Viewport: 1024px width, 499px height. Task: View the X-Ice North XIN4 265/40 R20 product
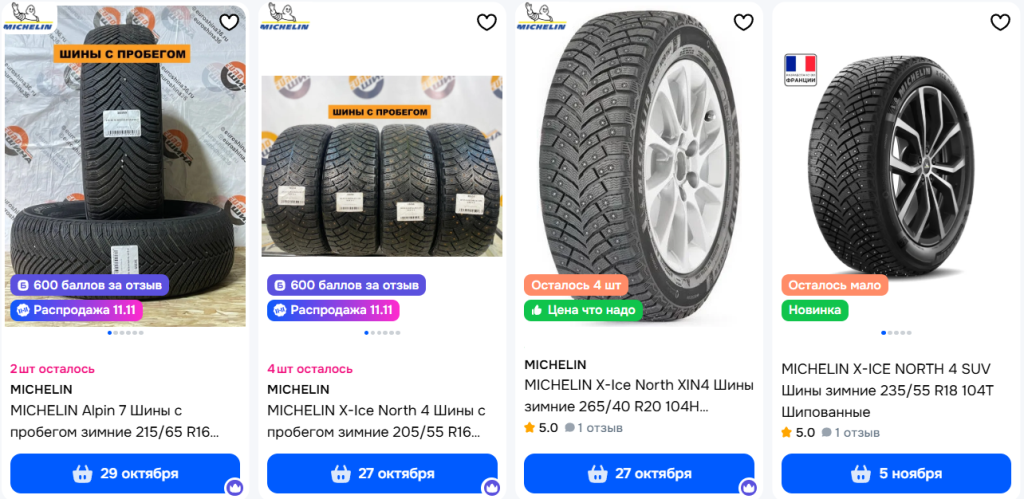(639, 396)
